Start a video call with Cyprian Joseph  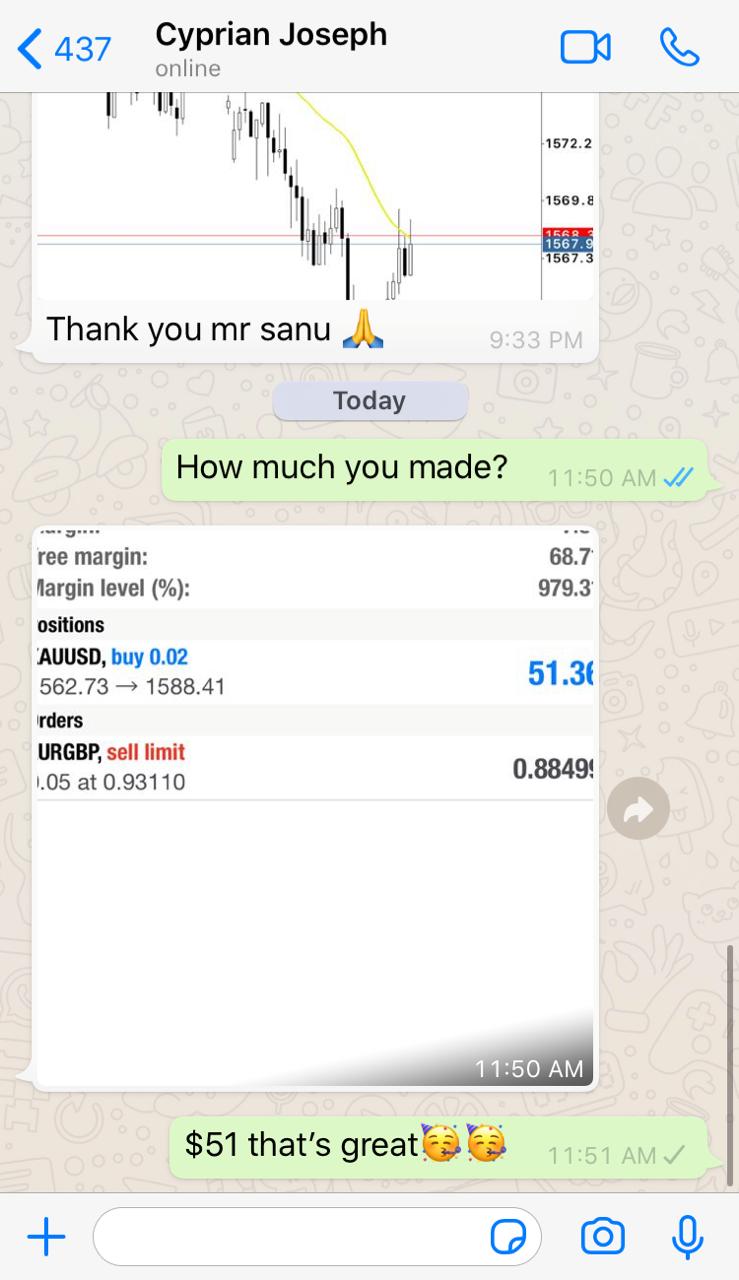pos(585,48)
